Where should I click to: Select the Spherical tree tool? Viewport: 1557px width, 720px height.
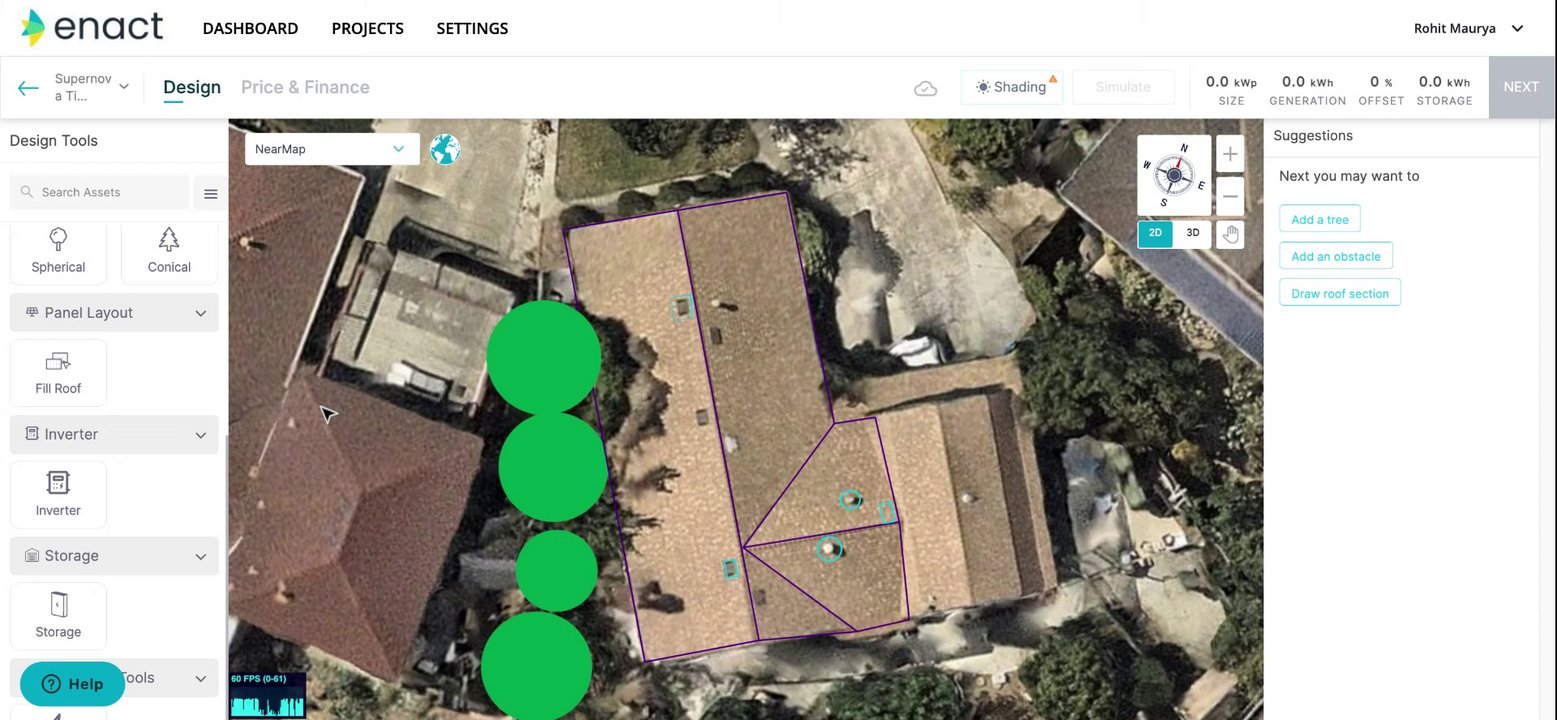pos(58,251)
